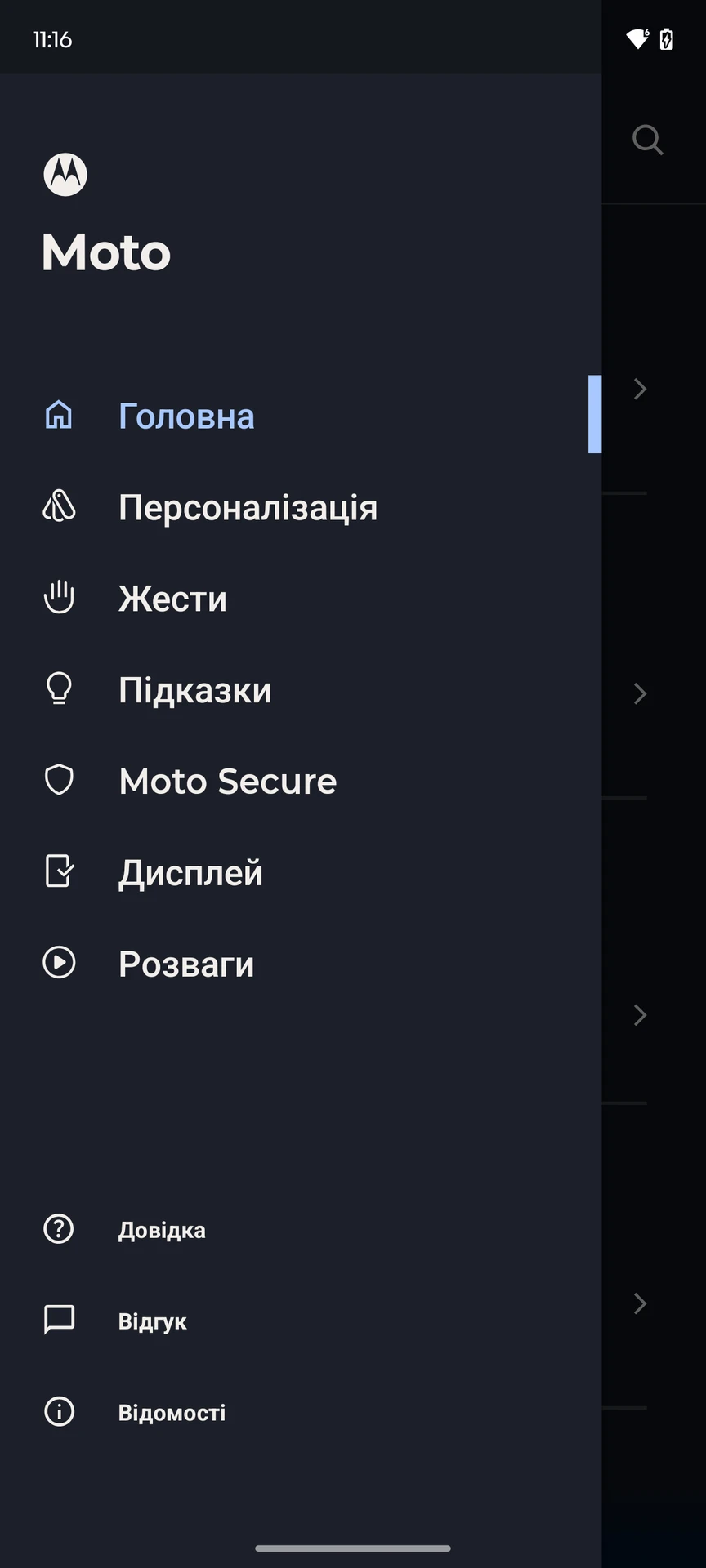The width and height of the screenshot is (706, 1568).
Task: Open Персоналізація section
Action: tap(301, 507)
